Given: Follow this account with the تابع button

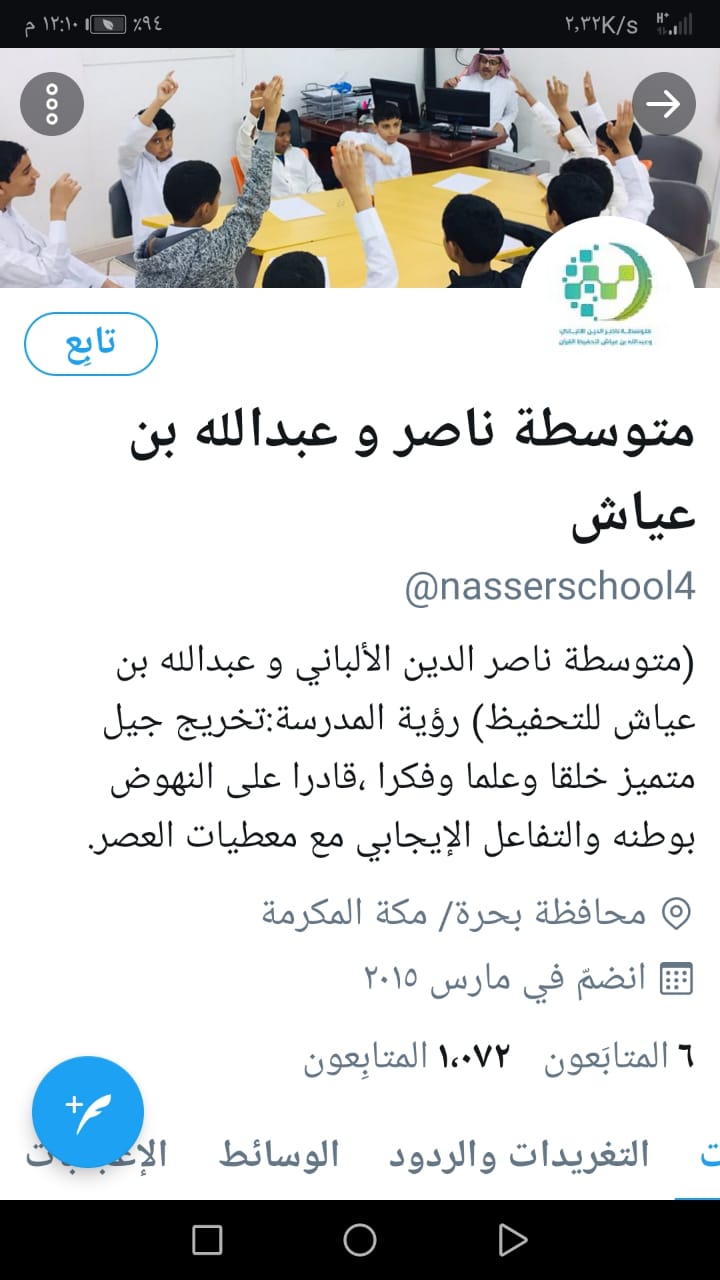Looking at the screenshot, I should tap(91, 344).
